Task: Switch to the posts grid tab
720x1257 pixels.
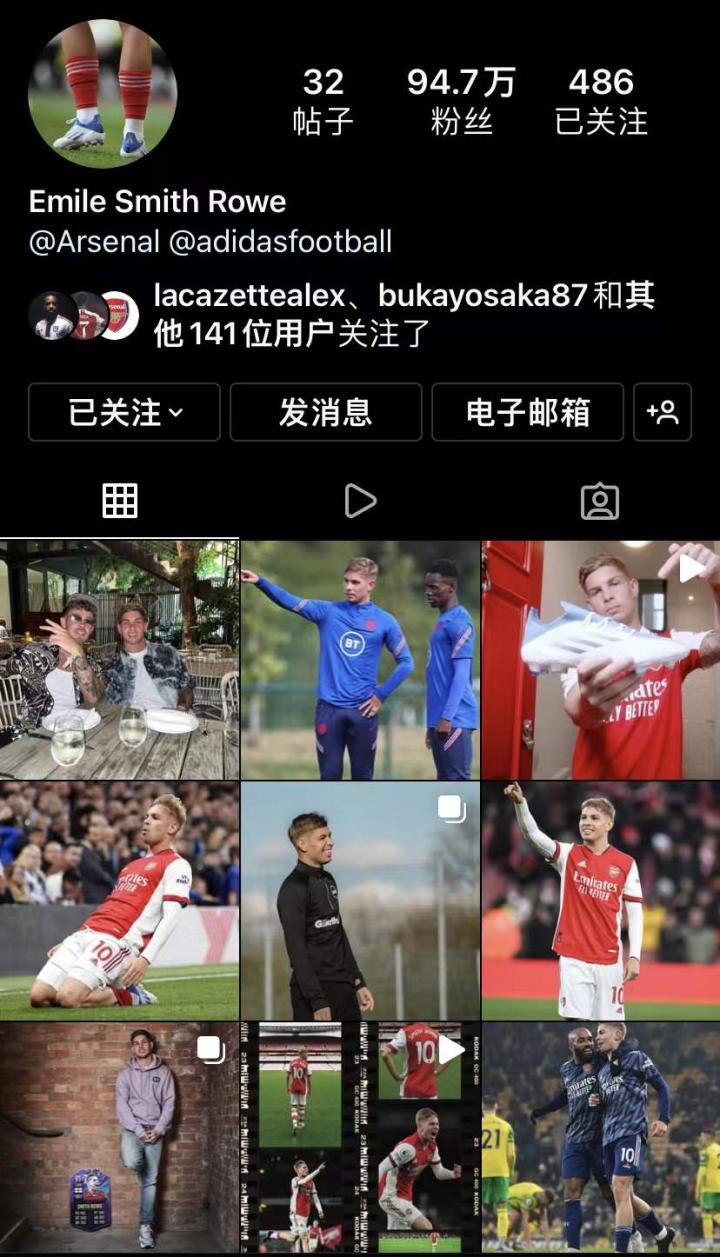Action: 120,501
